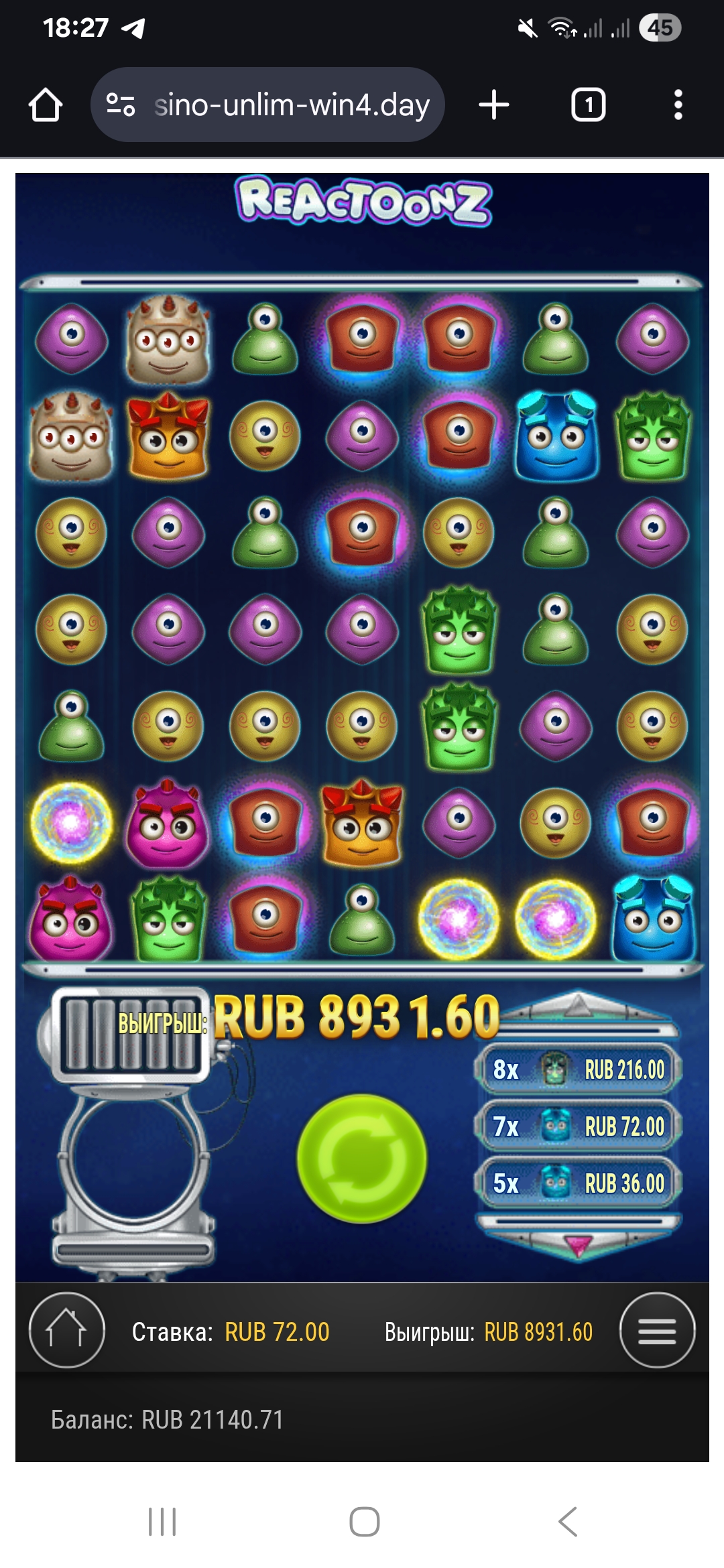
Task: Open the game's hamburger menu
Action: 657,1330
